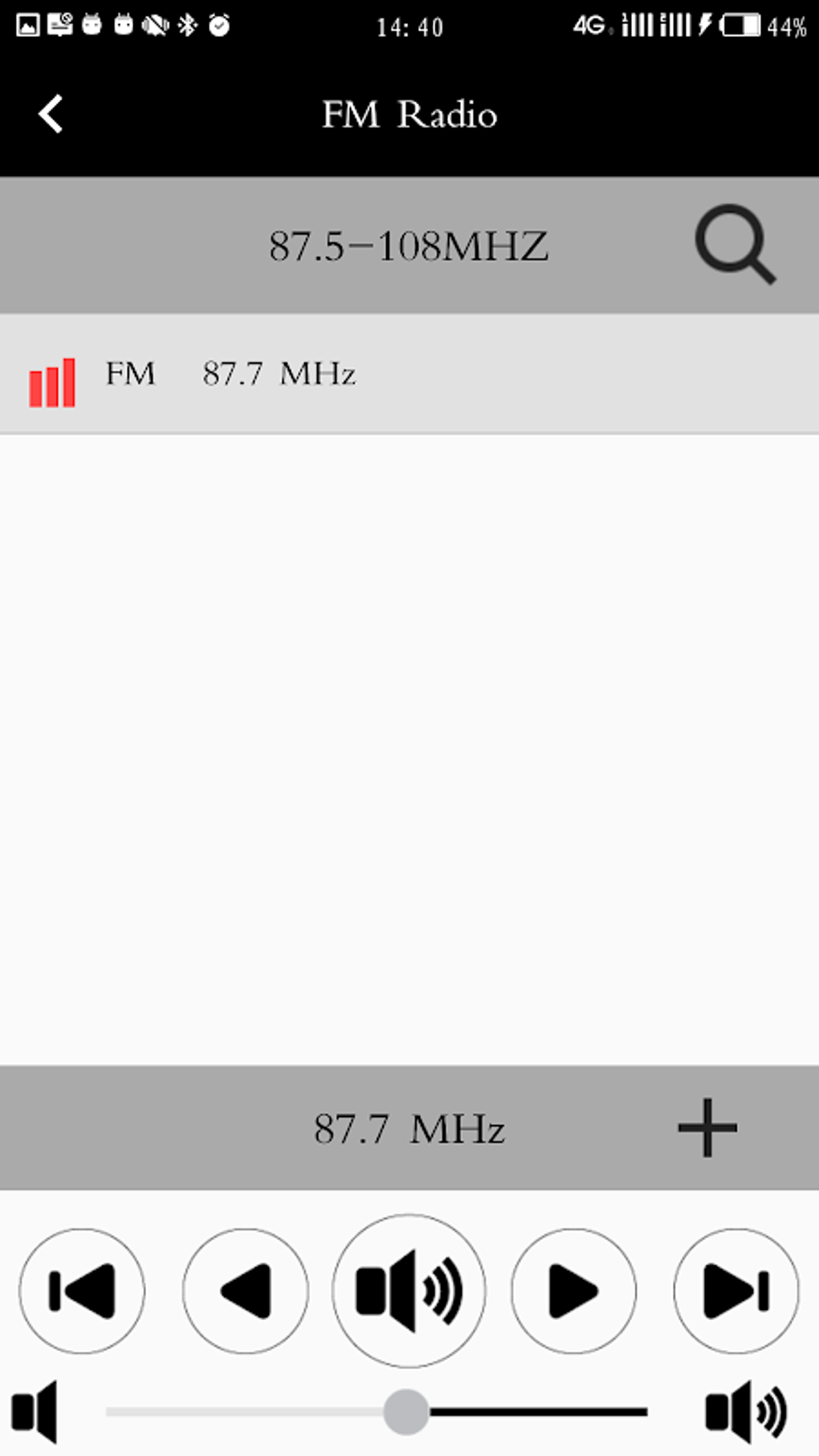The width and height of the screenshot is (819, 1456).
Task: Step frequency up with right arrow
Action: pyautogui.click(x=573, y=1291)
